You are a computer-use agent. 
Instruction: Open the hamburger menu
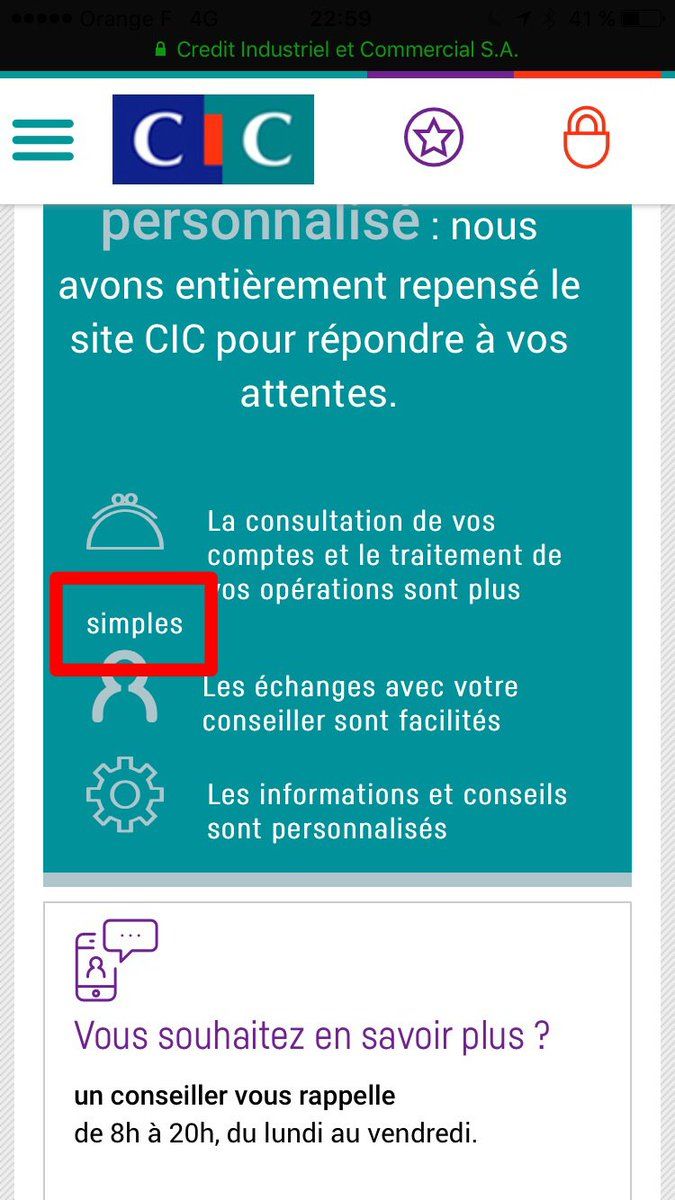tap(43, 139)
